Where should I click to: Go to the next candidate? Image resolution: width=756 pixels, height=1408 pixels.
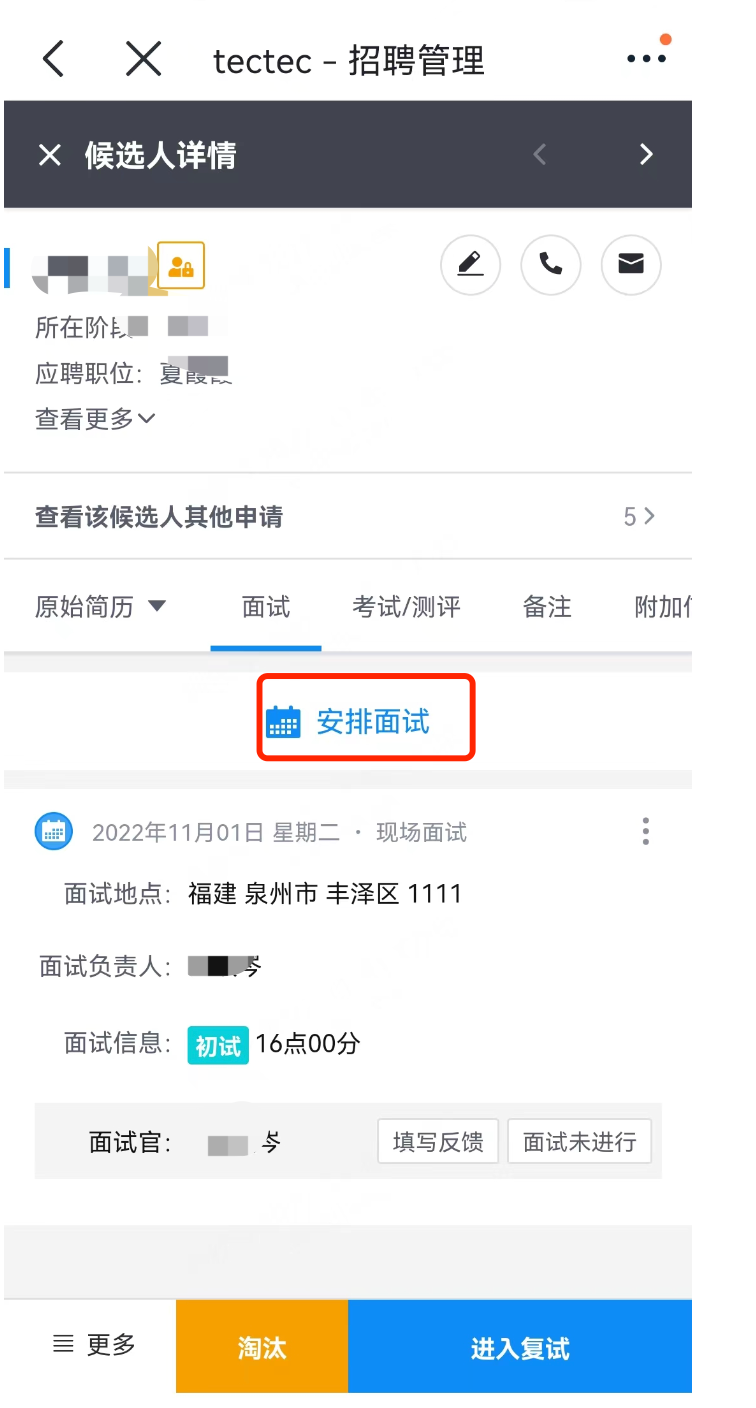(x=646, y=155)
